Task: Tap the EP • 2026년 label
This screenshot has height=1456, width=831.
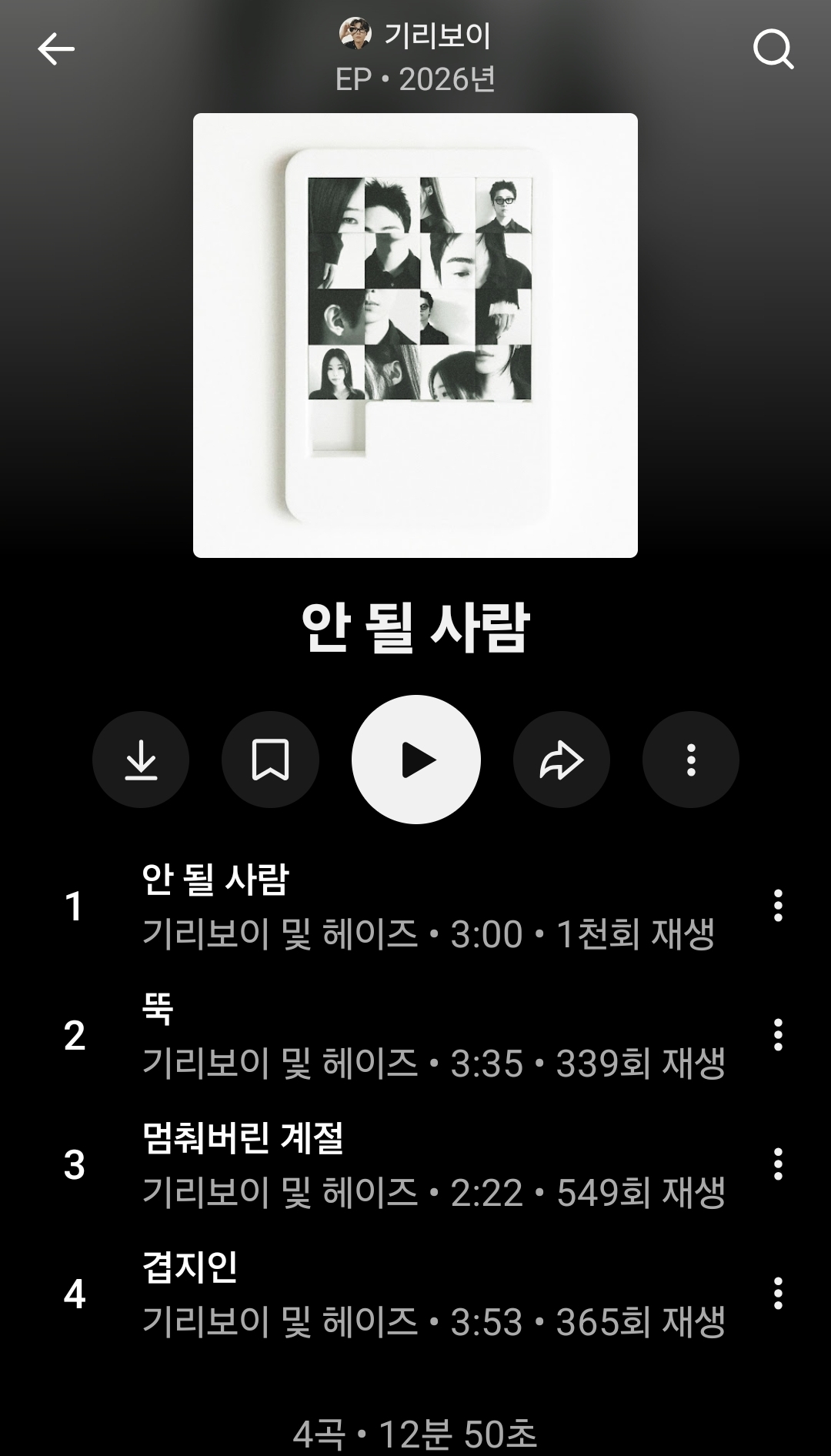Action: (x=415, y=81)
